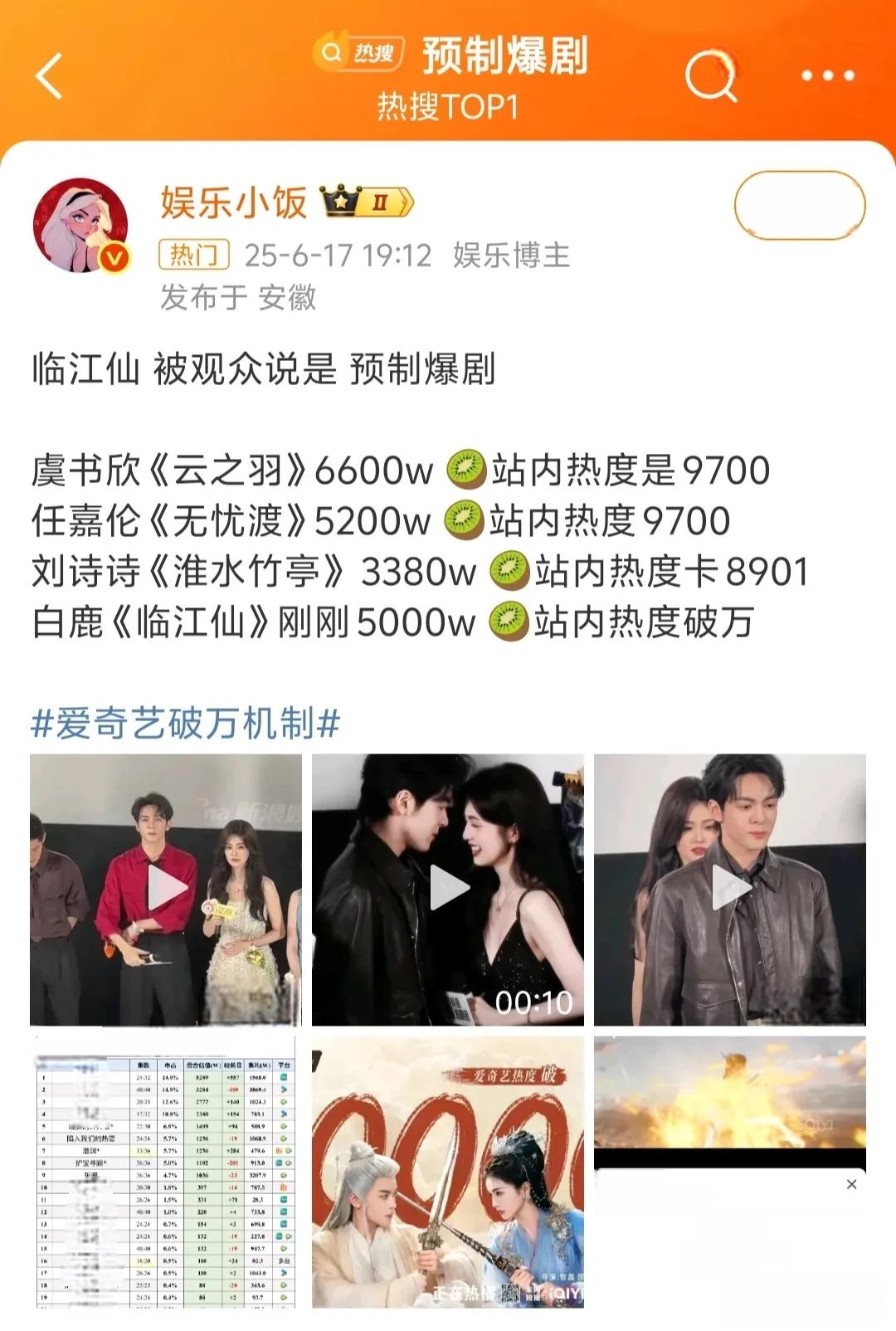Play the 00:10 video clip
The image size is (896, 1331).
[448, 890]
